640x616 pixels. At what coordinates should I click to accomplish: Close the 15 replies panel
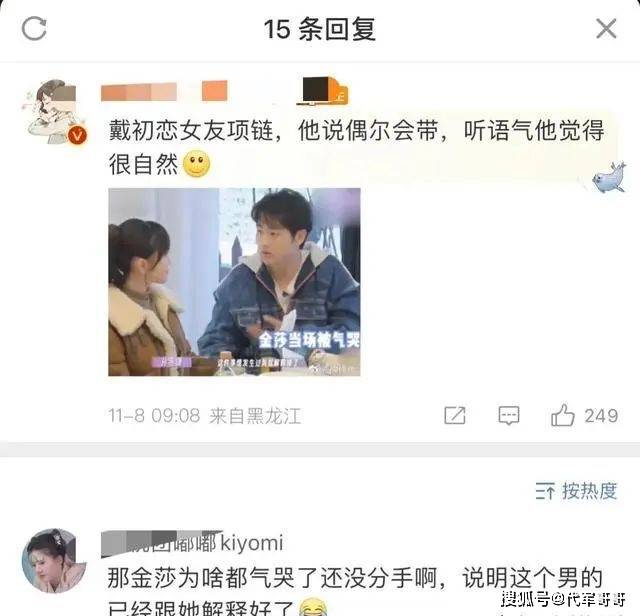[606, 29]
